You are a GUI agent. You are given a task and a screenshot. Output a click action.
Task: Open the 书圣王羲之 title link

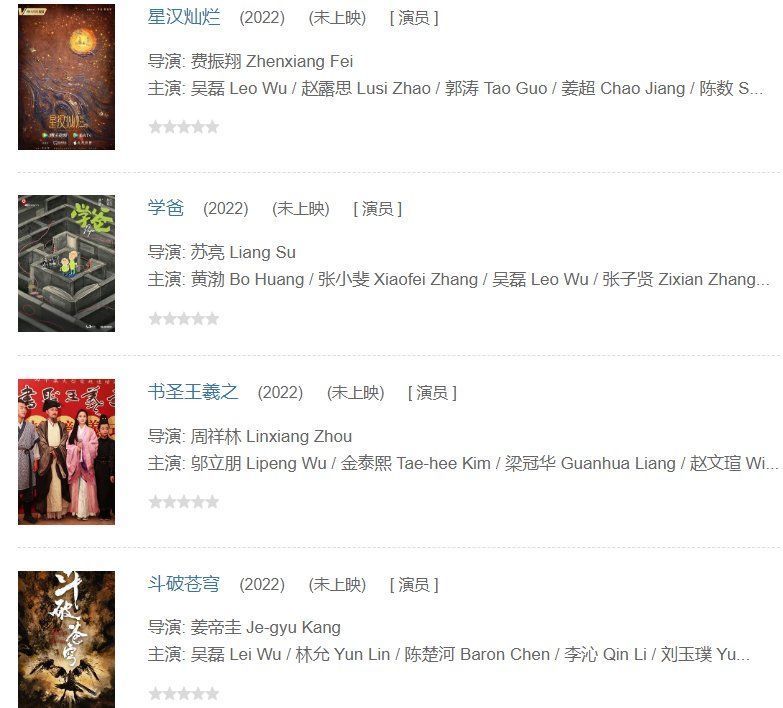[x=193, y=392]
